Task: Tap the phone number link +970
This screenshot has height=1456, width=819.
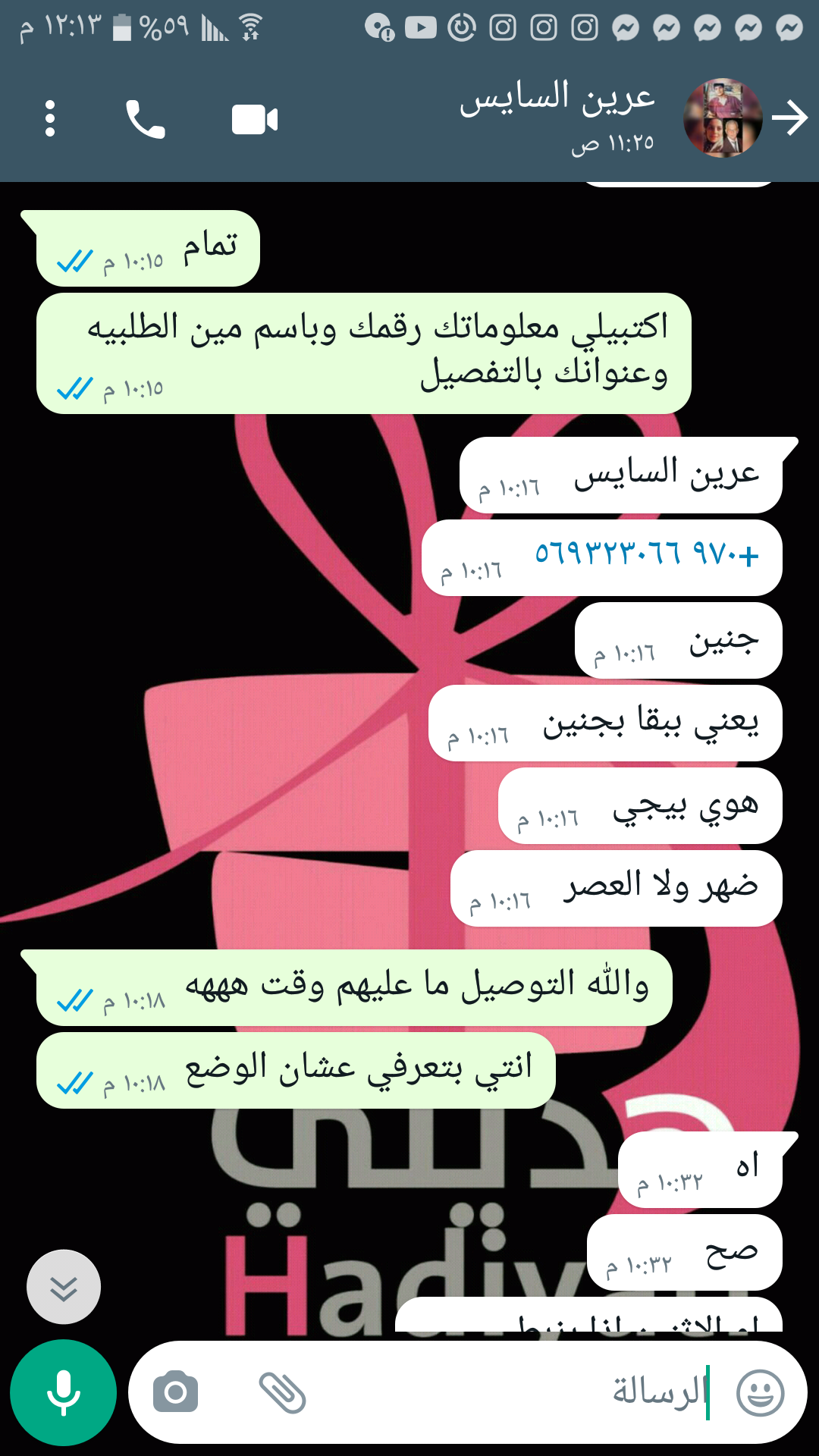Action: click(x=646, y=554)
